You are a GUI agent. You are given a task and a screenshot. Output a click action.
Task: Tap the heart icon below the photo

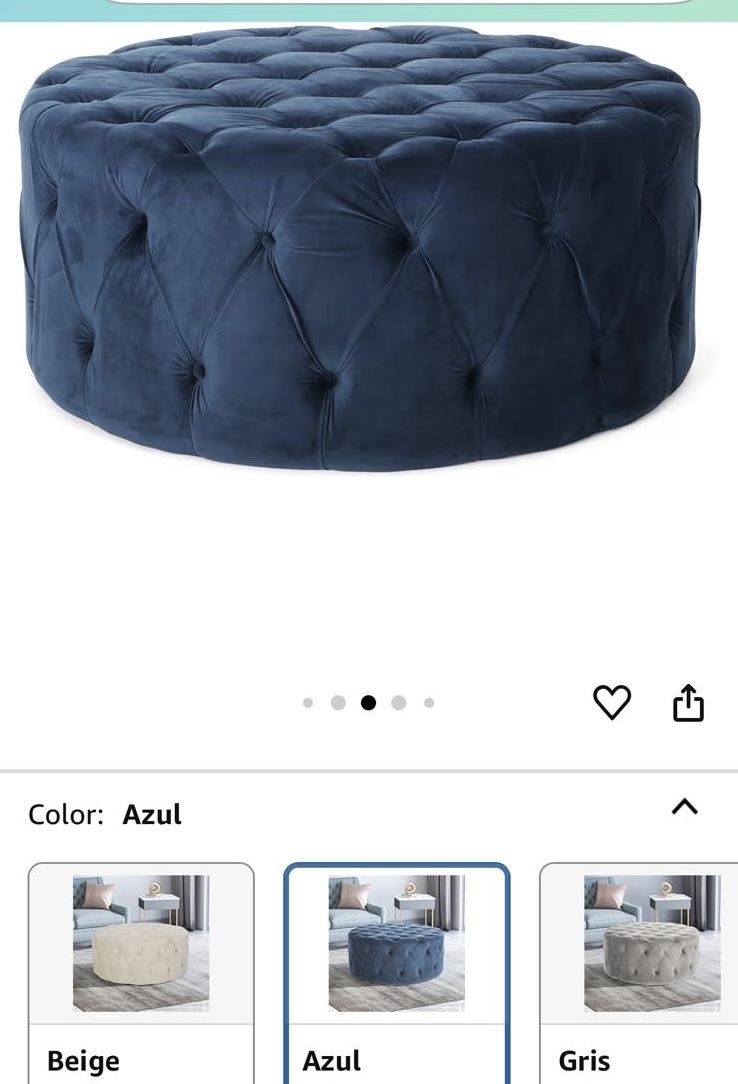click(613, 702)
